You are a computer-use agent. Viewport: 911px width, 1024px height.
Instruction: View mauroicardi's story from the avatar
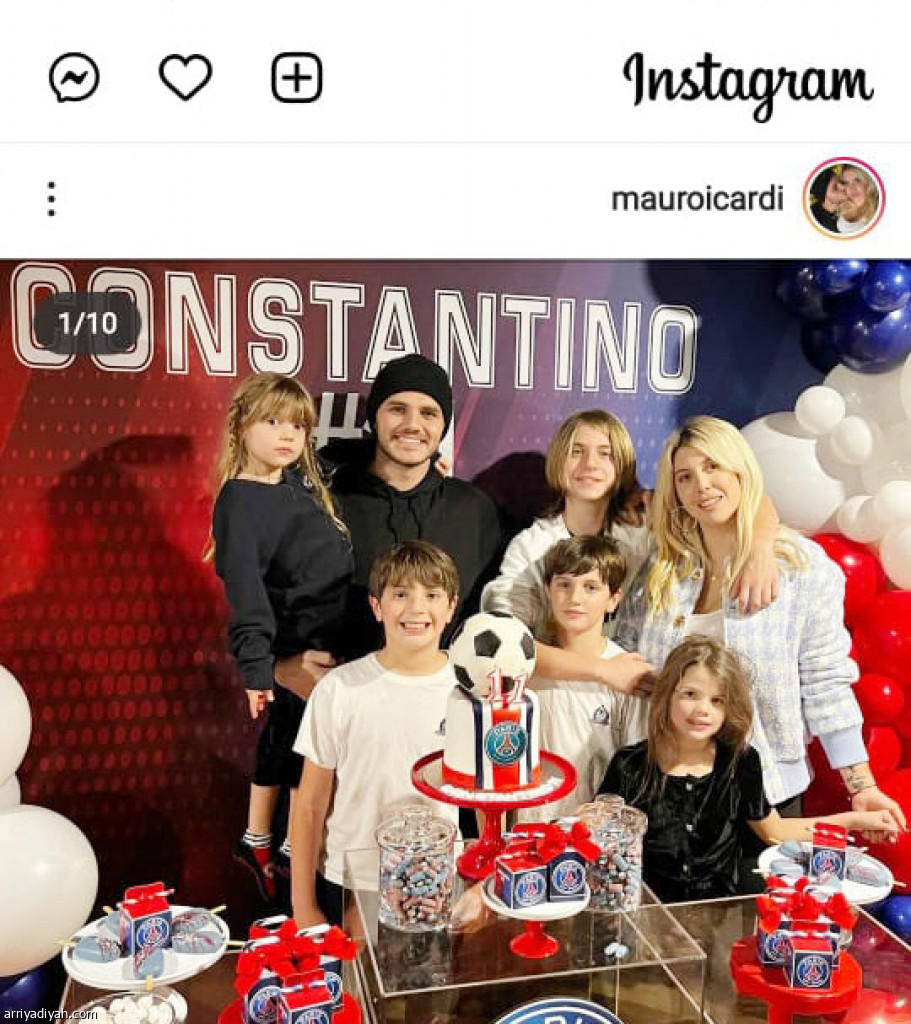(x=844, y=198)
